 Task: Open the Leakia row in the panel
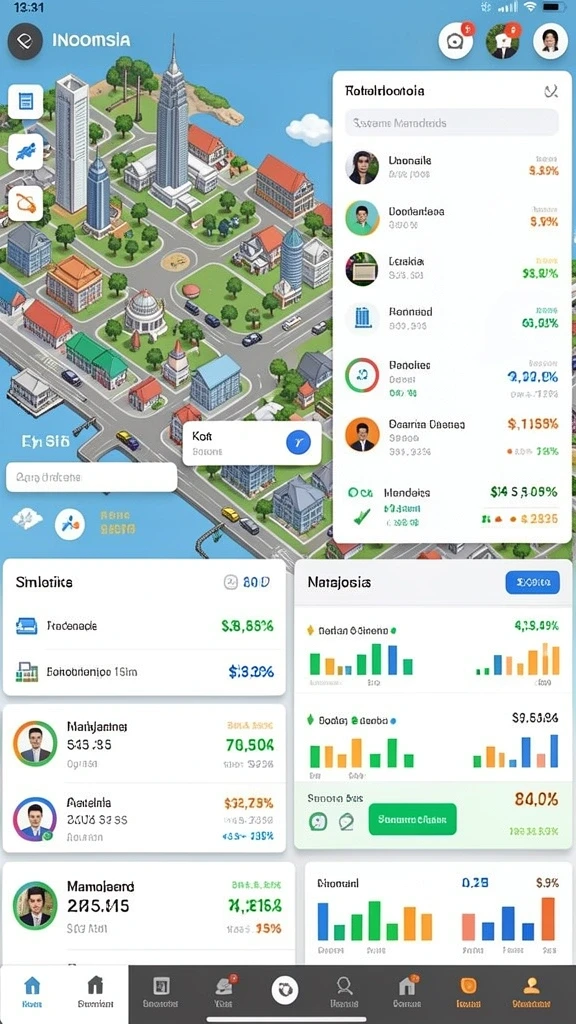[451, 268]
